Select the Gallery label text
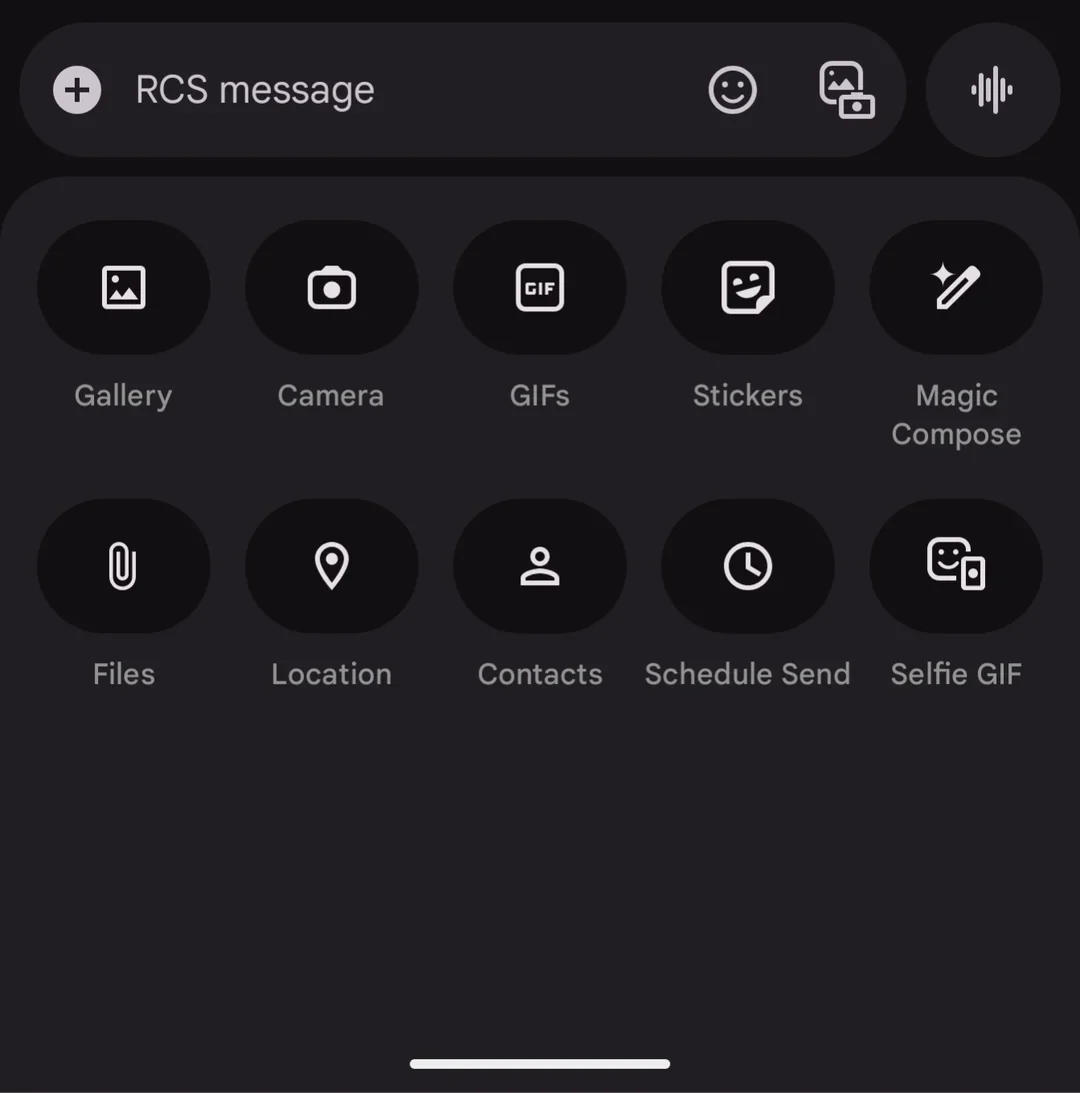The image size is (1080, 1093). tap(123, 395)
